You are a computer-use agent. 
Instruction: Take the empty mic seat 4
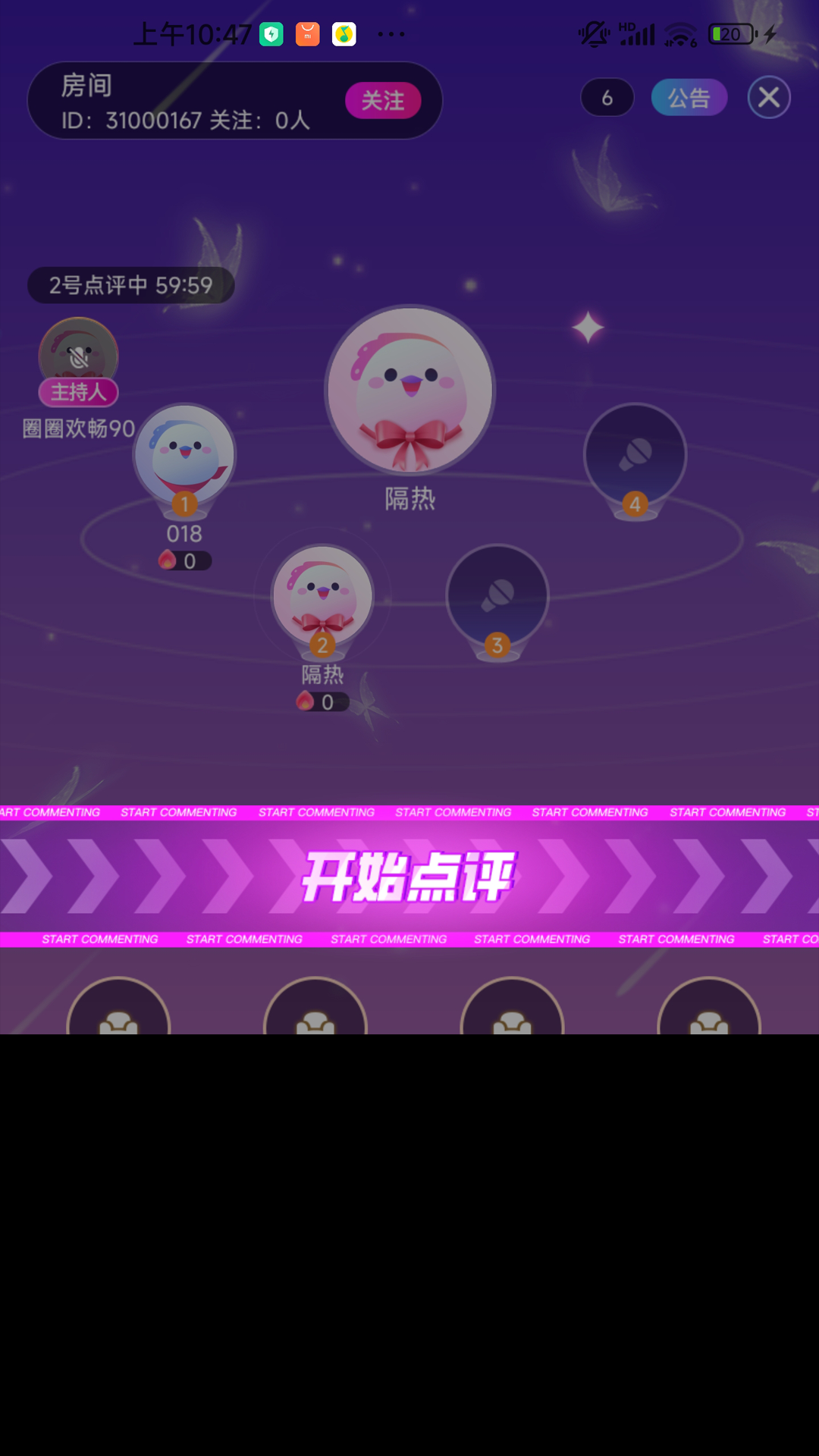tap(635, 453)
